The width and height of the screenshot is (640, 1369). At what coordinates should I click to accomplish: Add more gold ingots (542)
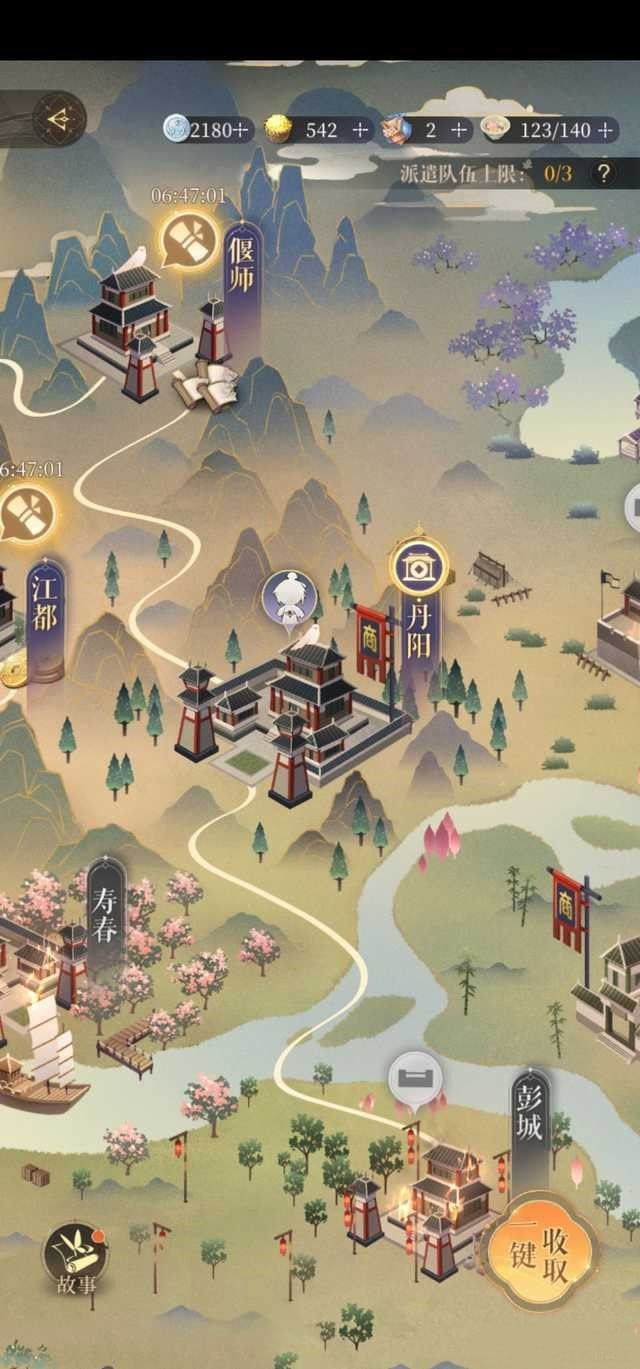pos(360,130)
